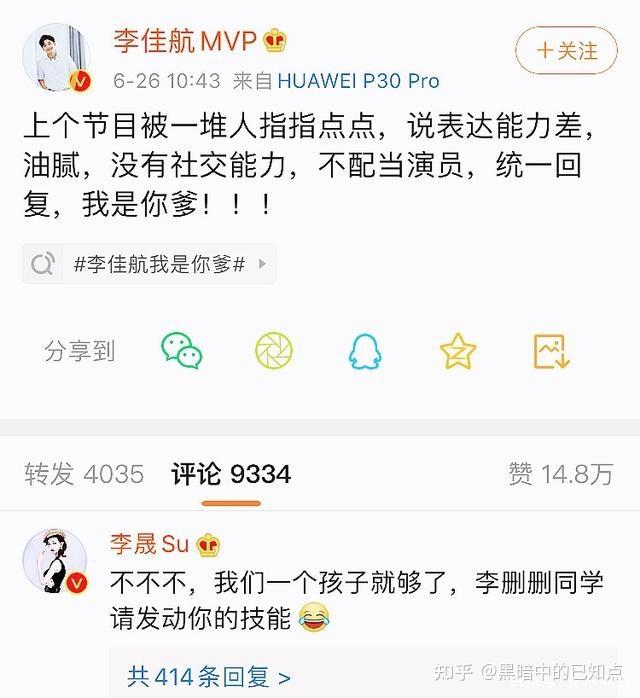Follow 李佳航MVP with the 关注 button
This screenshot has height=698, width=640.
pos(566,50)
